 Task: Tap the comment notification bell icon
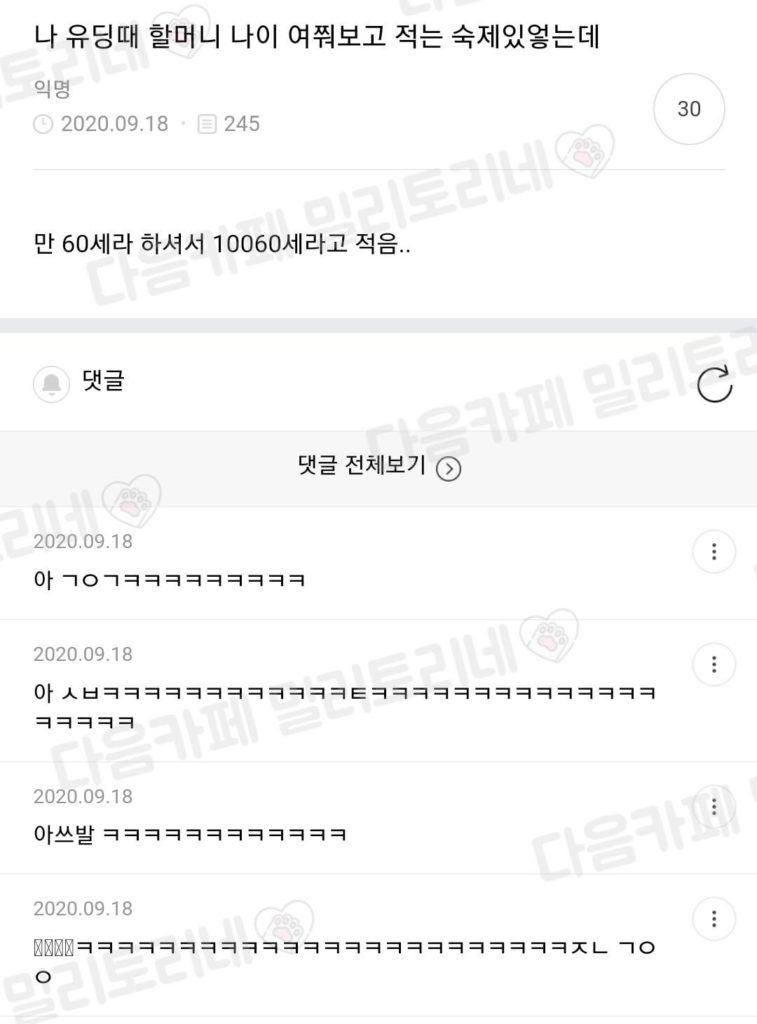point(51,384)
